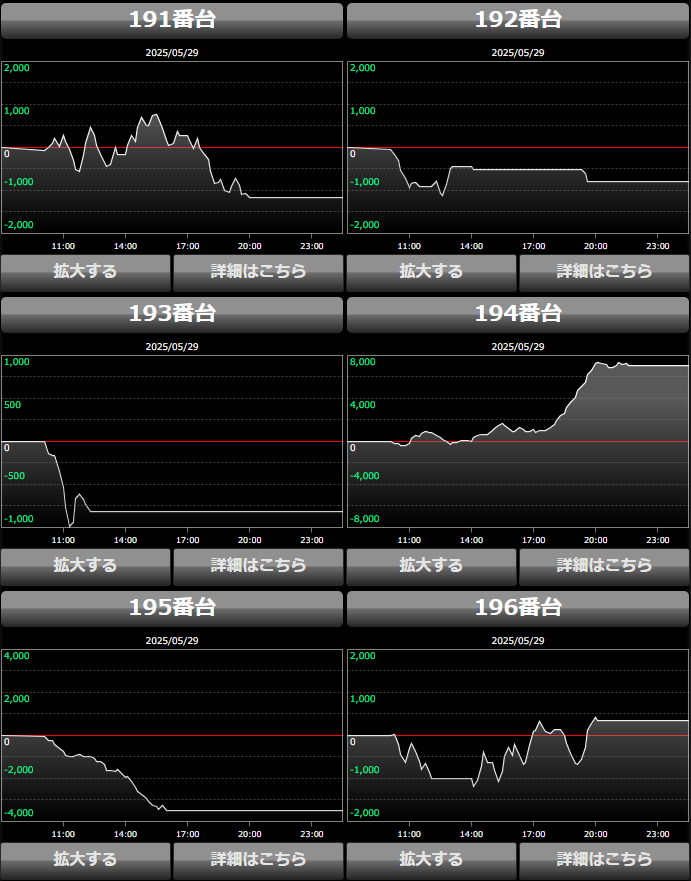Tap 拡大する under the 193番台 graph
Image resolution: width=691 pixels, height=881 pixels.
[x=85, y=565]
